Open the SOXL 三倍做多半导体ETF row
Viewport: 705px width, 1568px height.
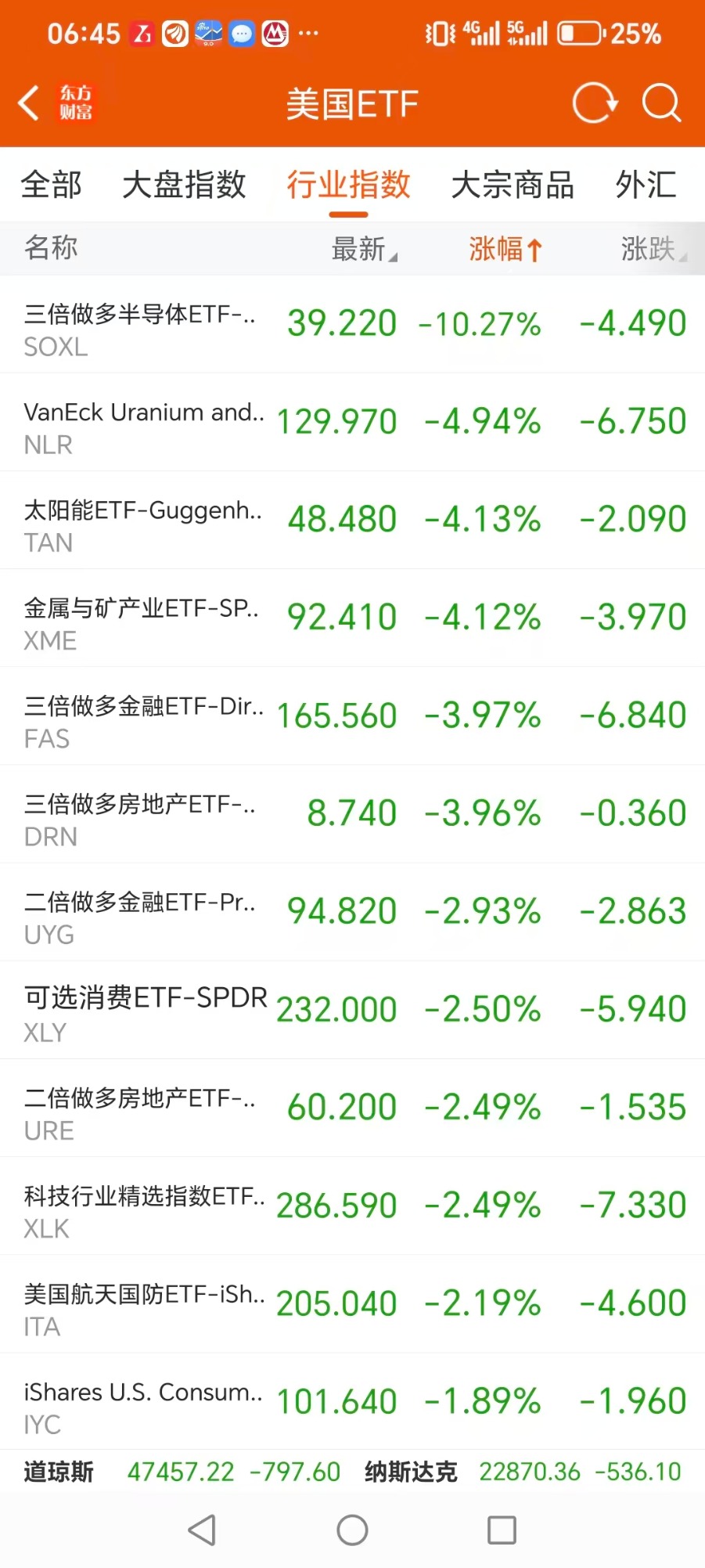tap(352, 325)
